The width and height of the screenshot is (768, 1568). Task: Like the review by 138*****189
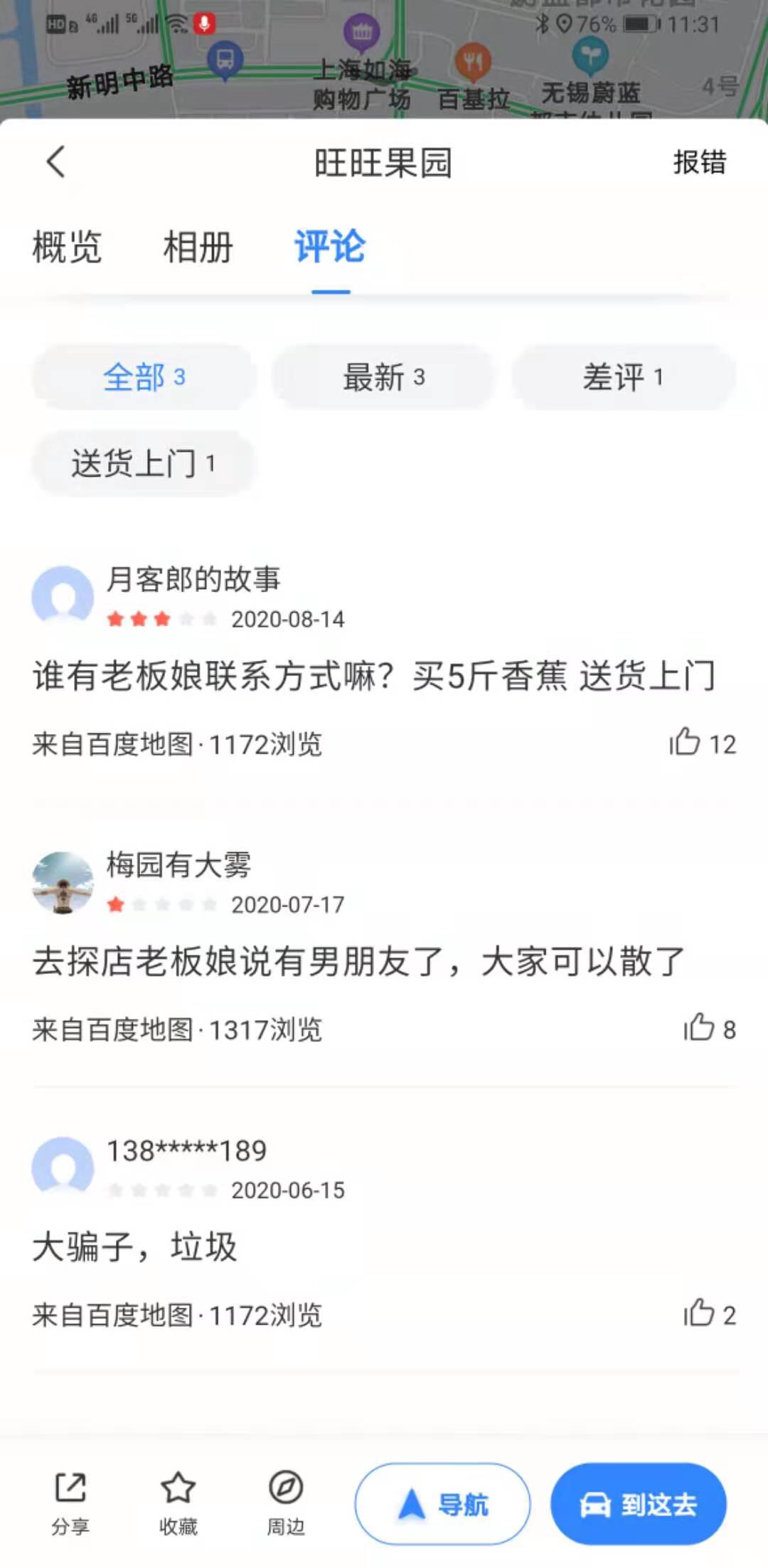699,1313
